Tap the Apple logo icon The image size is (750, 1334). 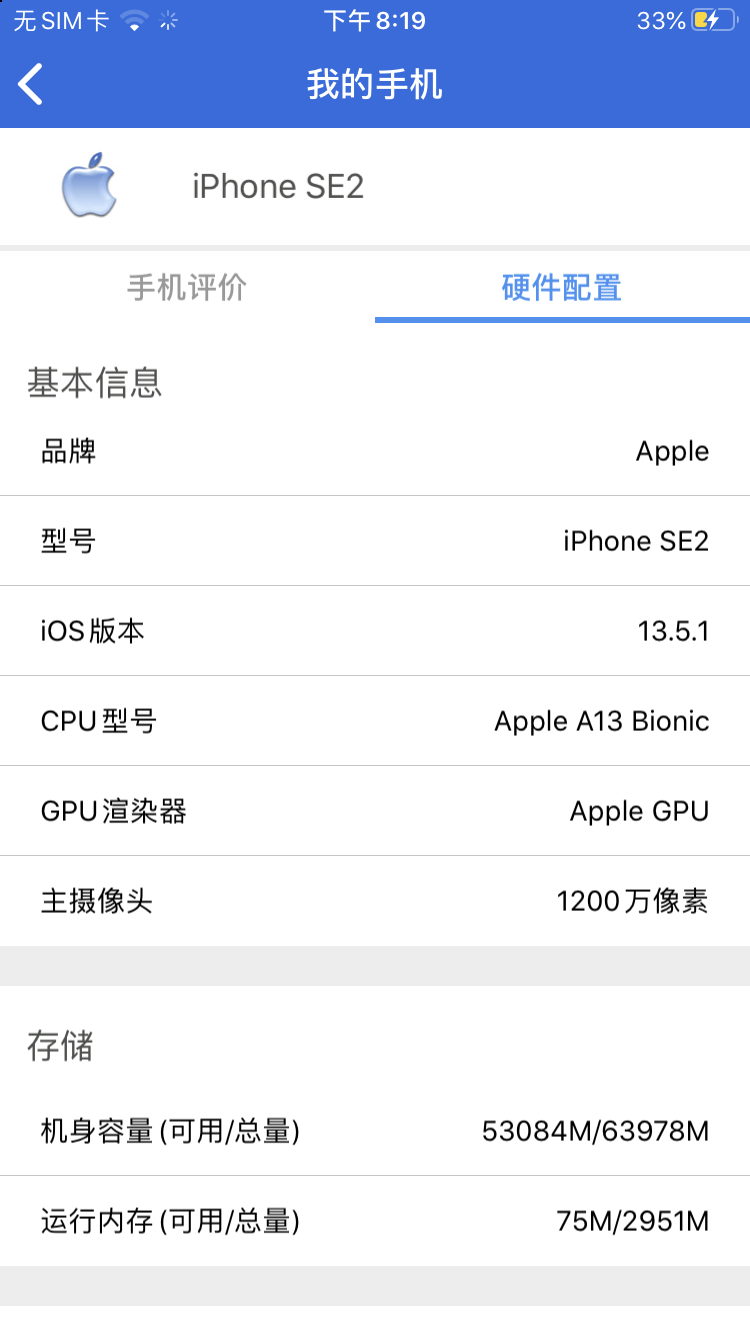coord(89,186)
